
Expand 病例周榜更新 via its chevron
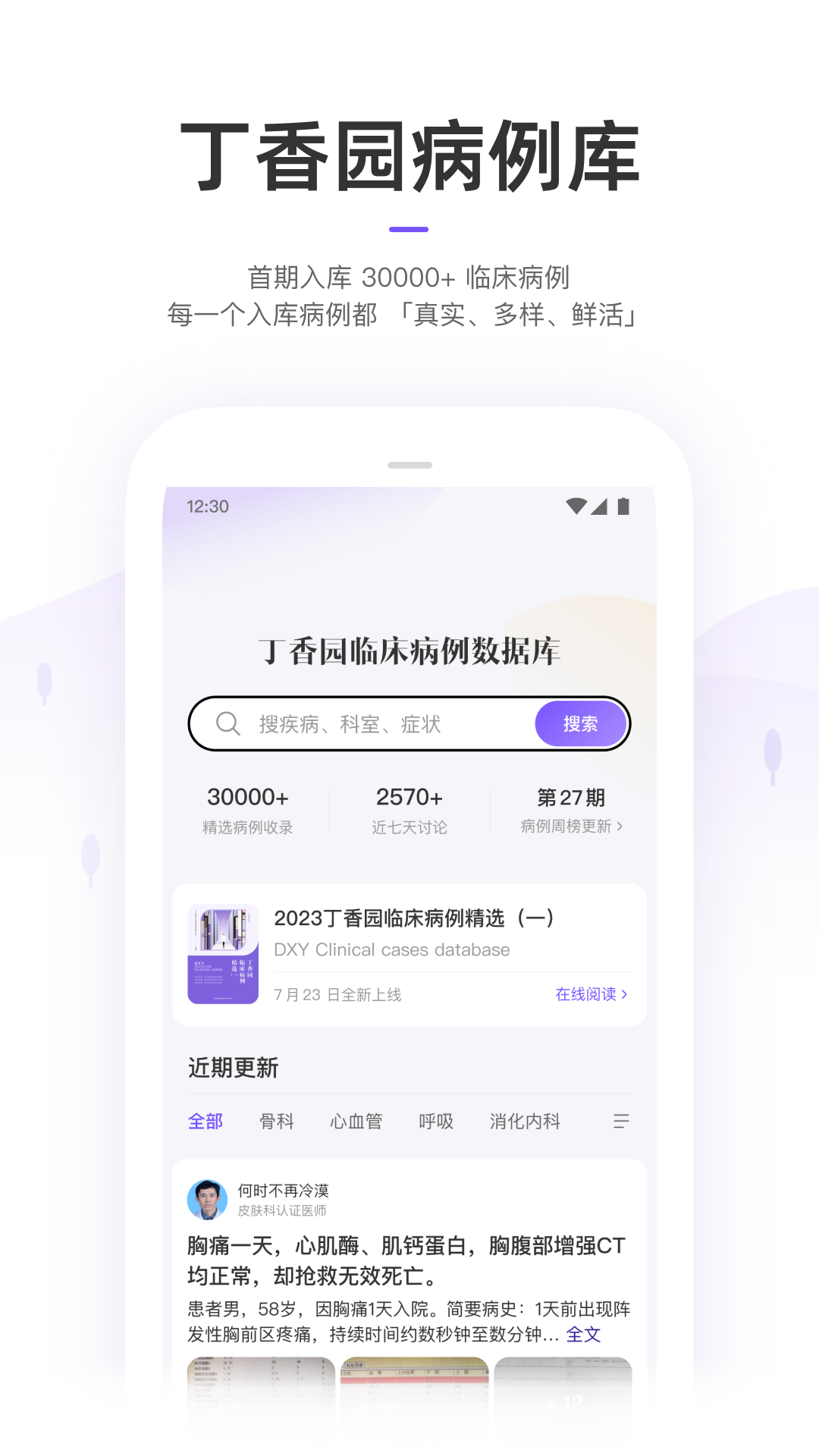point(620,827)
